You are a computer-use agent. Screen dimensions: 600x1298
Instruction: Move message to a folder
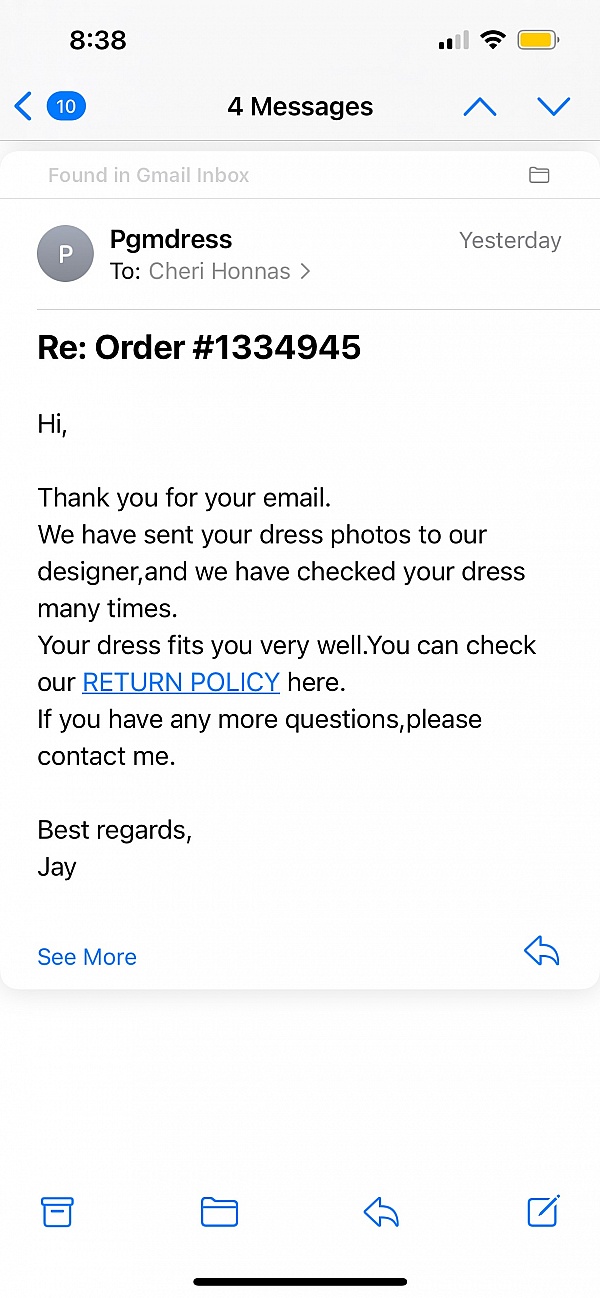point(219,1212)
